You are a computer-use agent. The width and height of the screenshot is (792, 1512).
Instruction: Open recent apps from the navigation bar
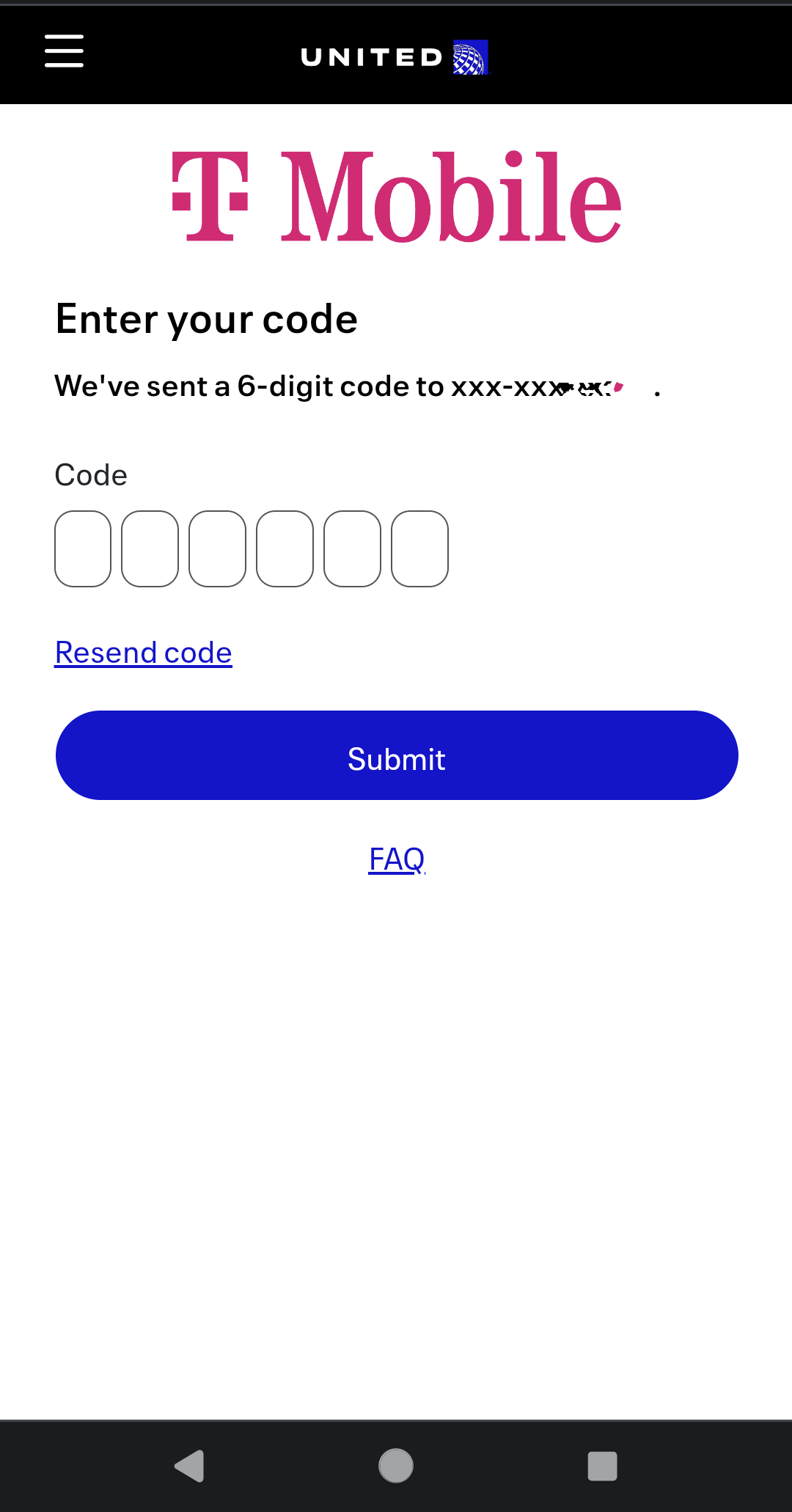pyautogui.click(x=603, y=1466)
